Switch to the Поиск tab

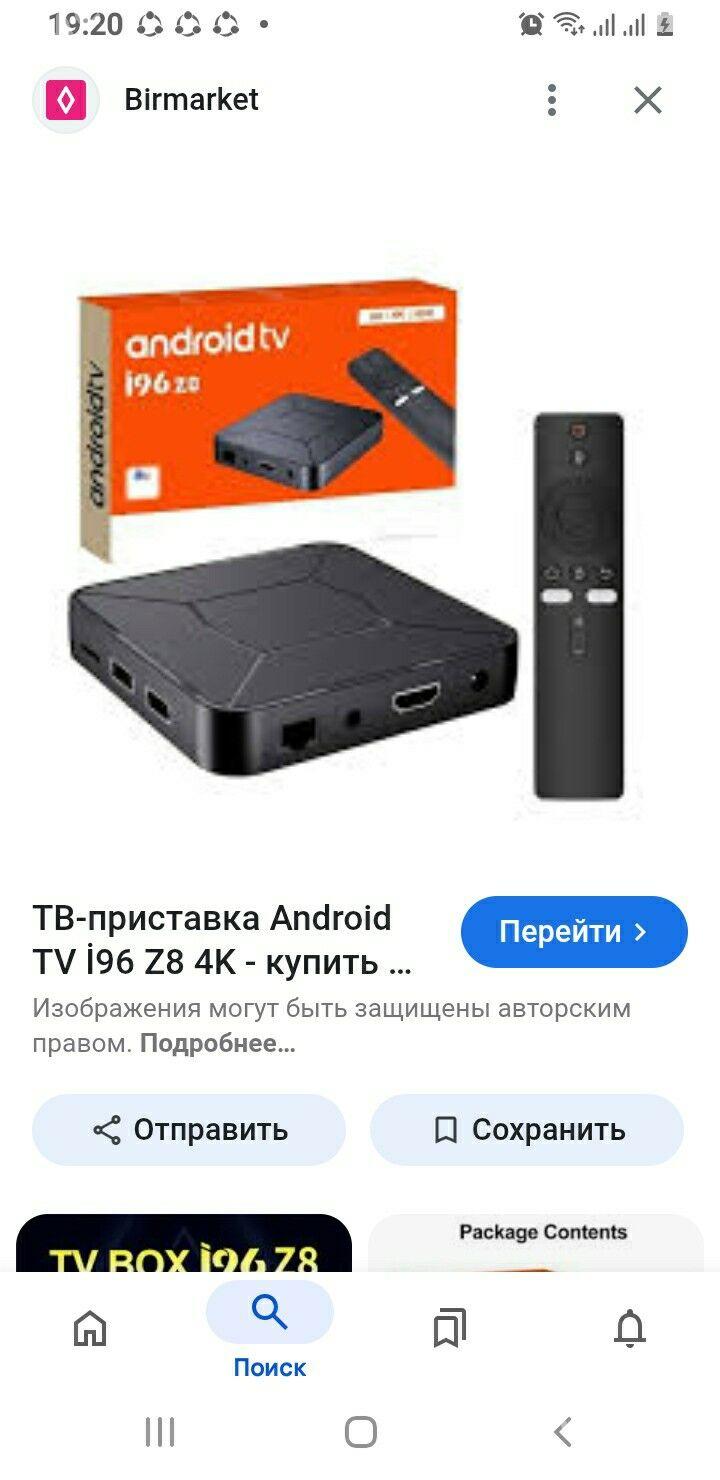pos(270,1328)
